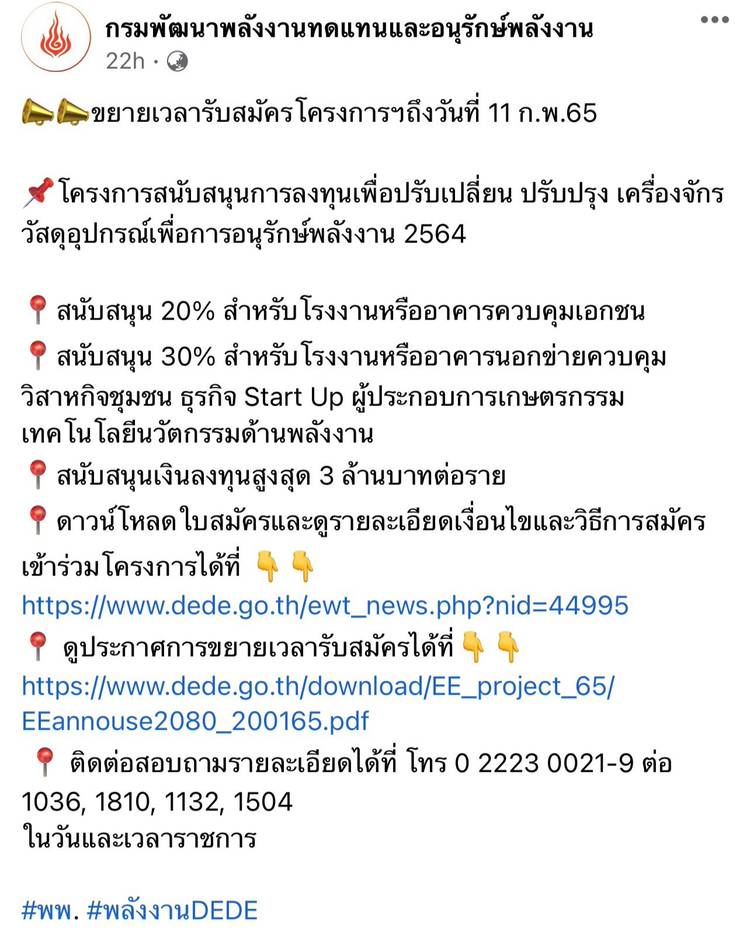This screenshot has width=750, height=943.
Task: Tap the #พลังงานDEDE hashtag
Action: tap(172, 910)
